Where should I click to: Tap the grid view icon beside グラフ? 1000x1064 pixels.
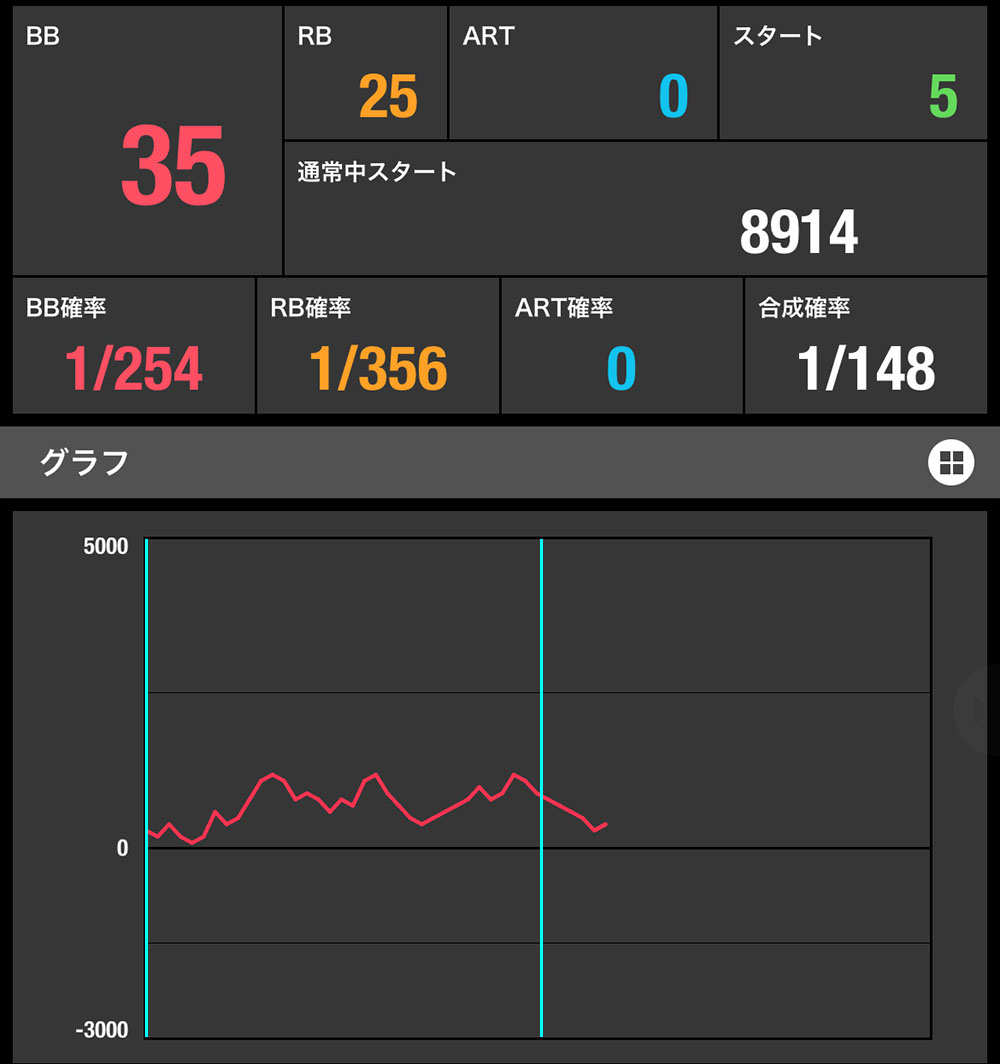coord(950,463)
